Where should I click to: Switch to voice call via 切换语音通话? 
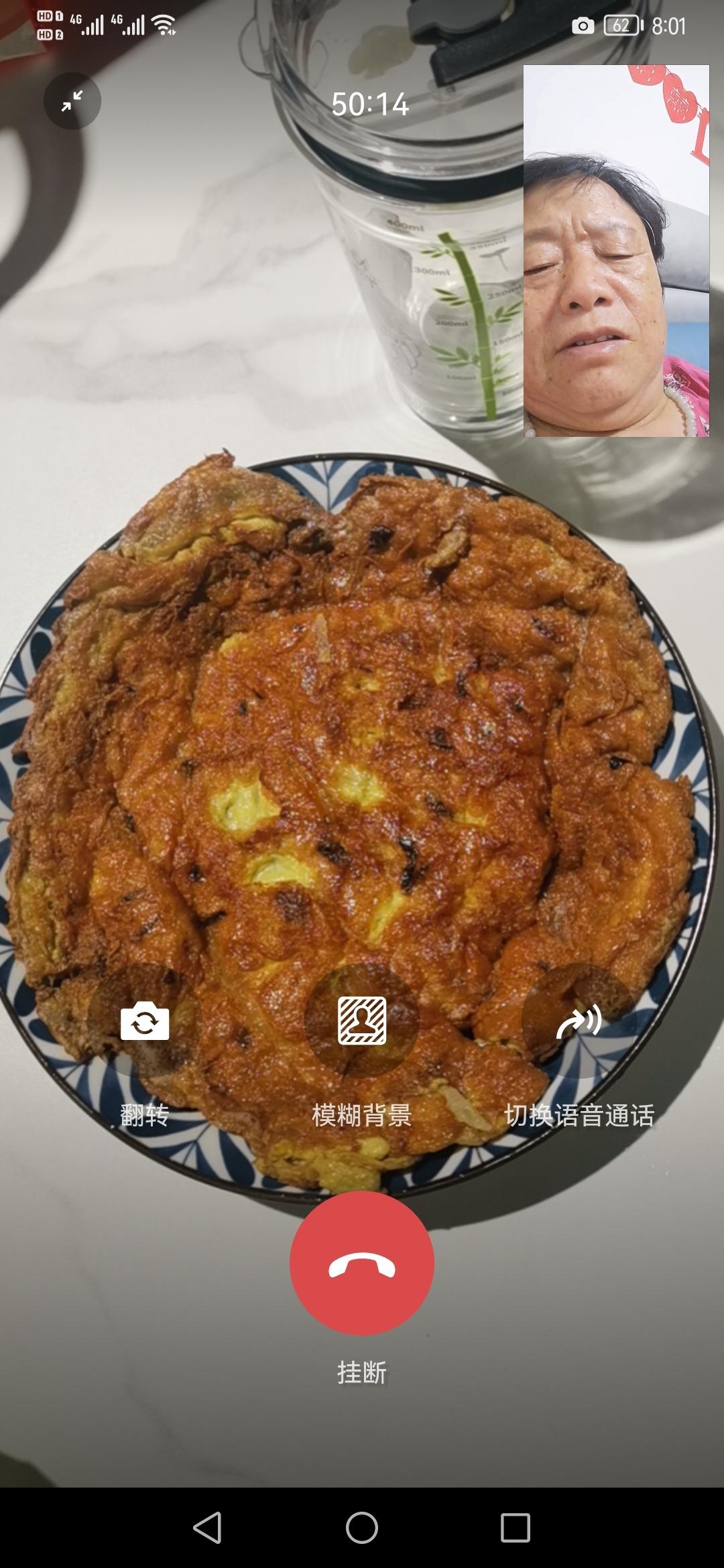click(579, 1021)
